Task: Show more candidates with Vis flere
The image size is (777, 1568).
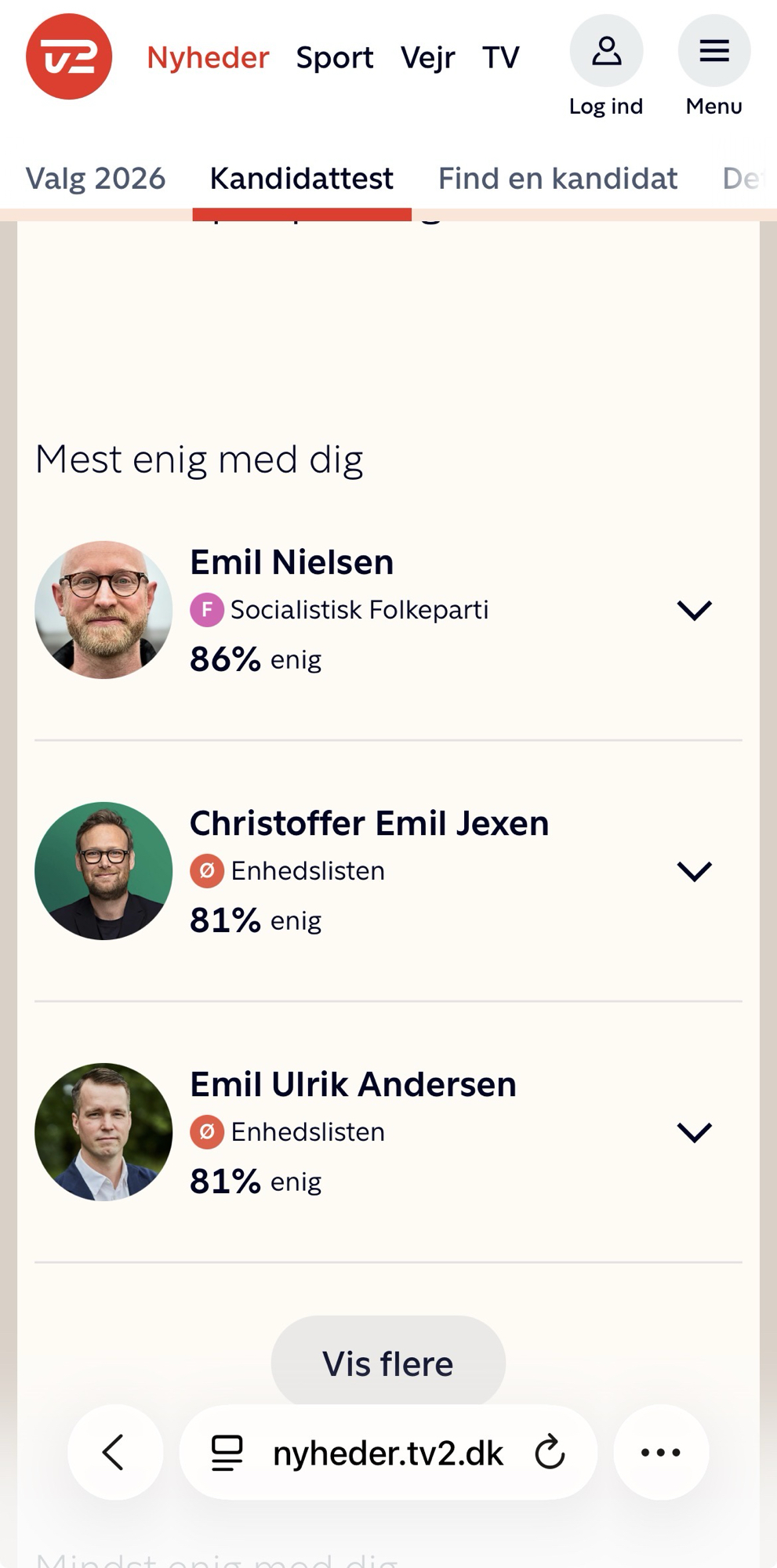Action: pyautogui.click(x=388, y=1363)
